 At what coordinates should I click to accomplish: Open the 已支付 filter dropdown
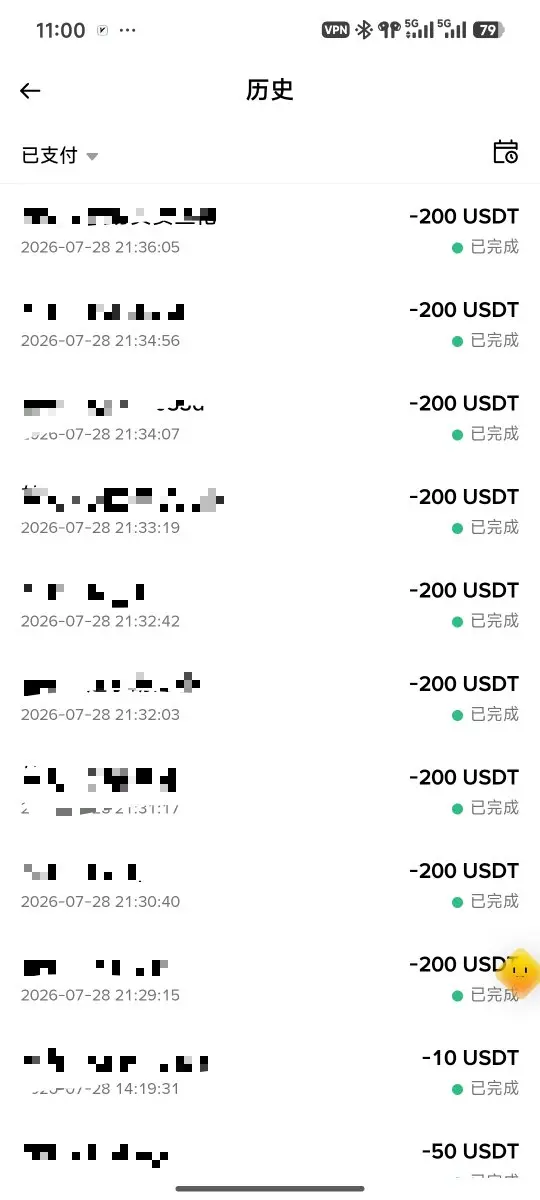pos(60,156)
